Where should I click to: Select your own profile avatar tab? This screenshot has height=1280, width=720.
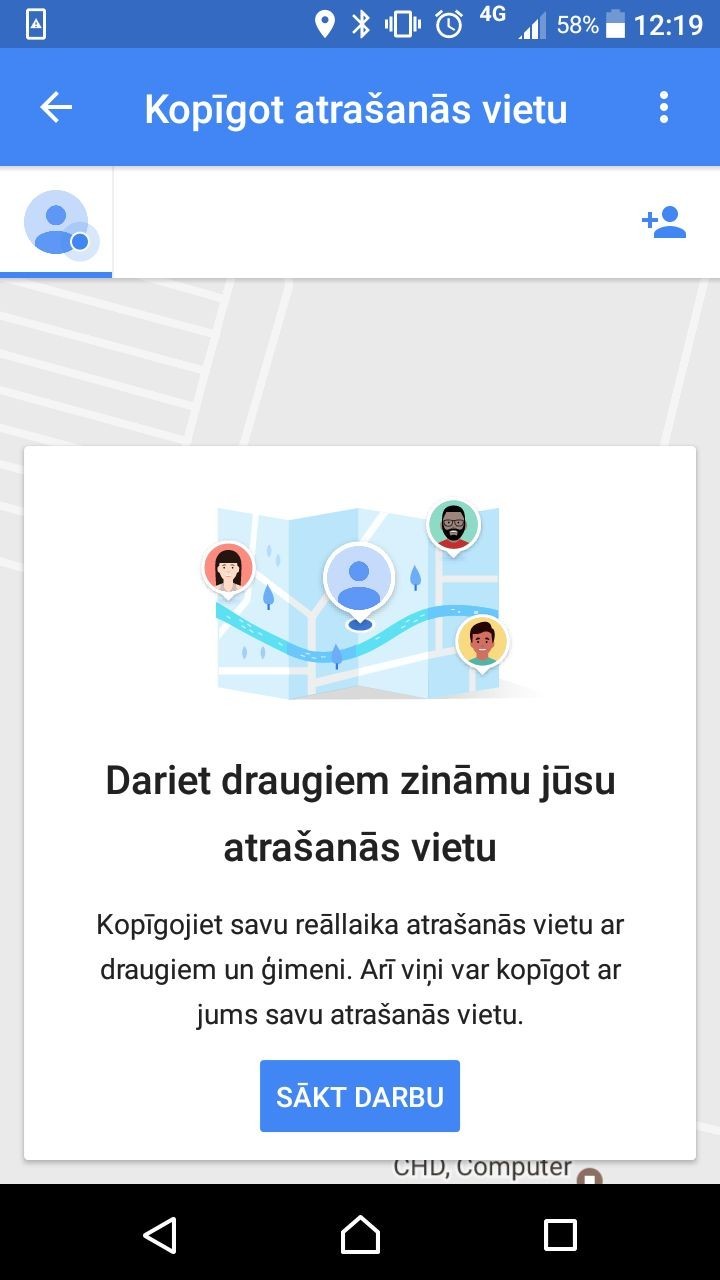[57, 223]
